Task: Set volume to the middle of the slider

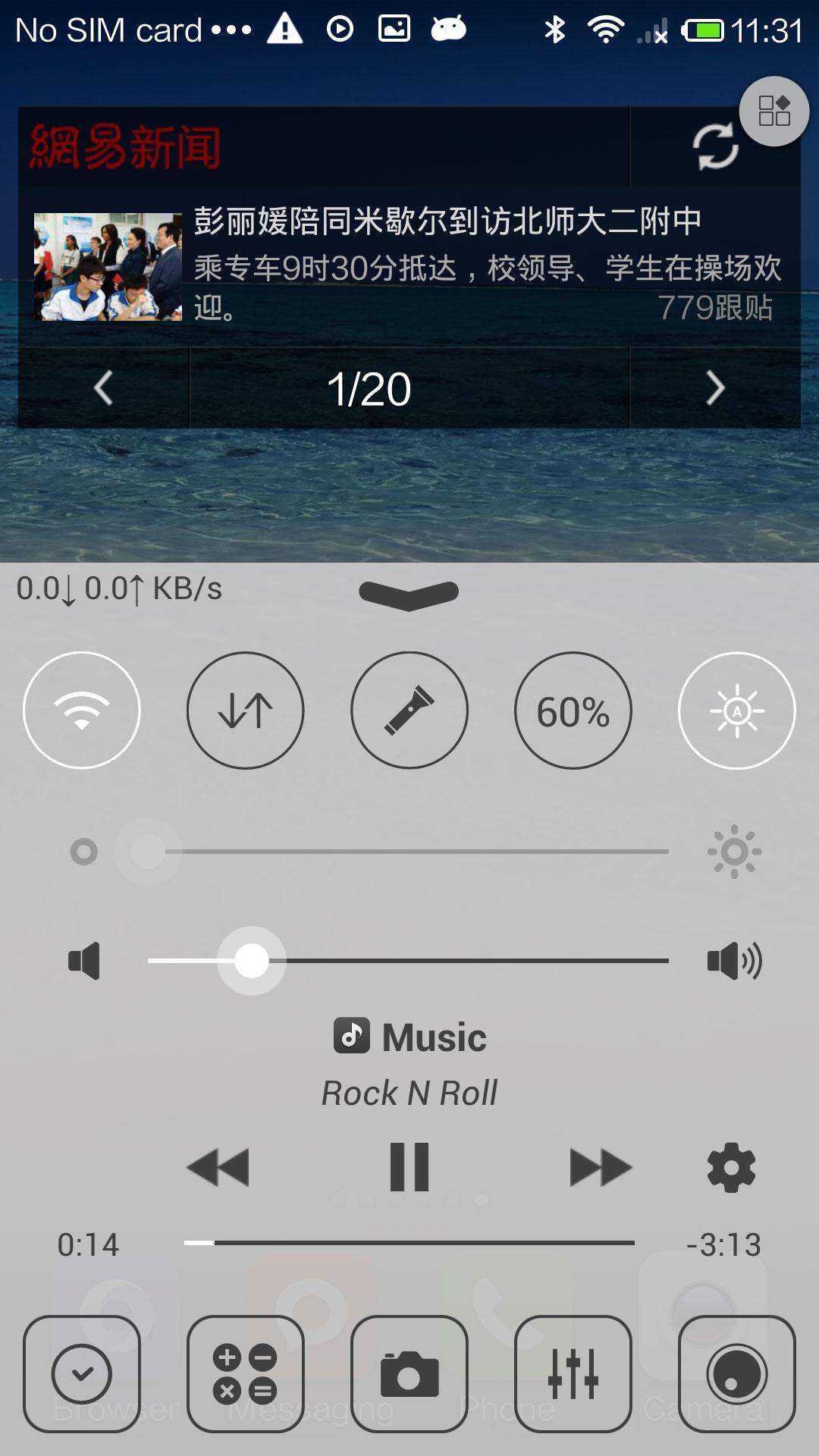Action: tap(408, 961)
